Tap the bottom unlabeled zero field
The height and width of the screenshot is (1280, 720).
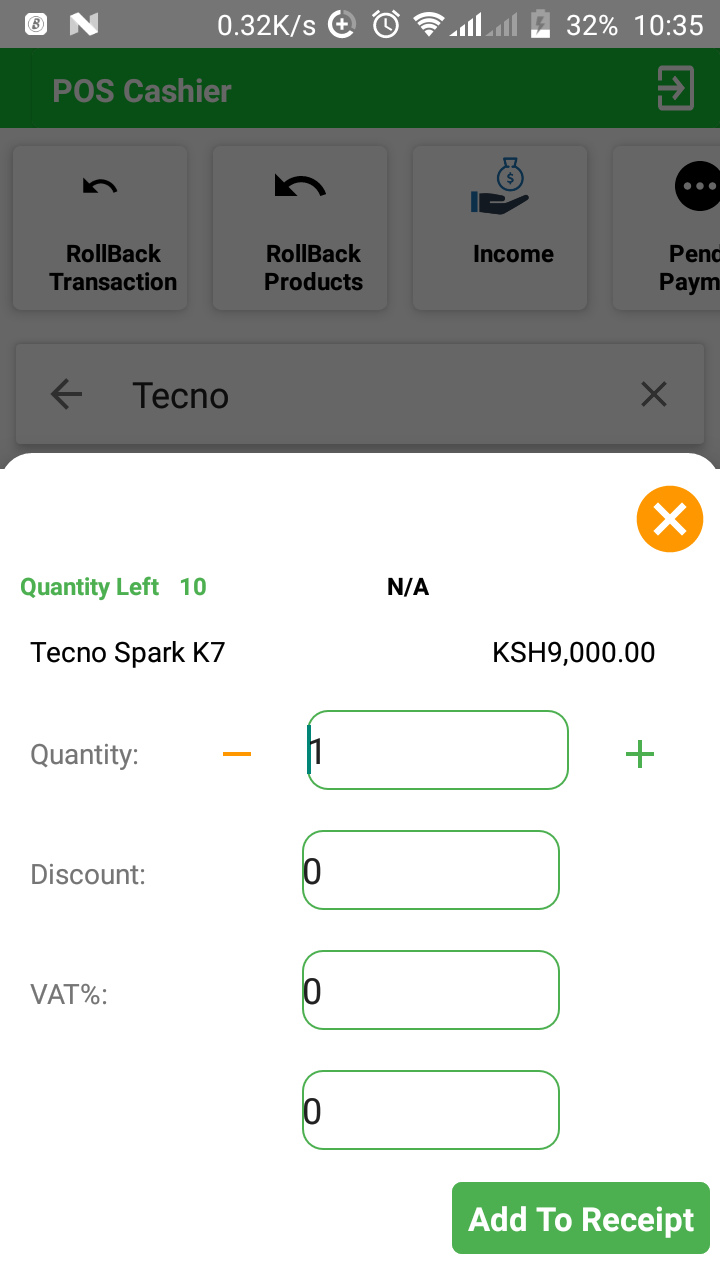tap(430, 1110)
